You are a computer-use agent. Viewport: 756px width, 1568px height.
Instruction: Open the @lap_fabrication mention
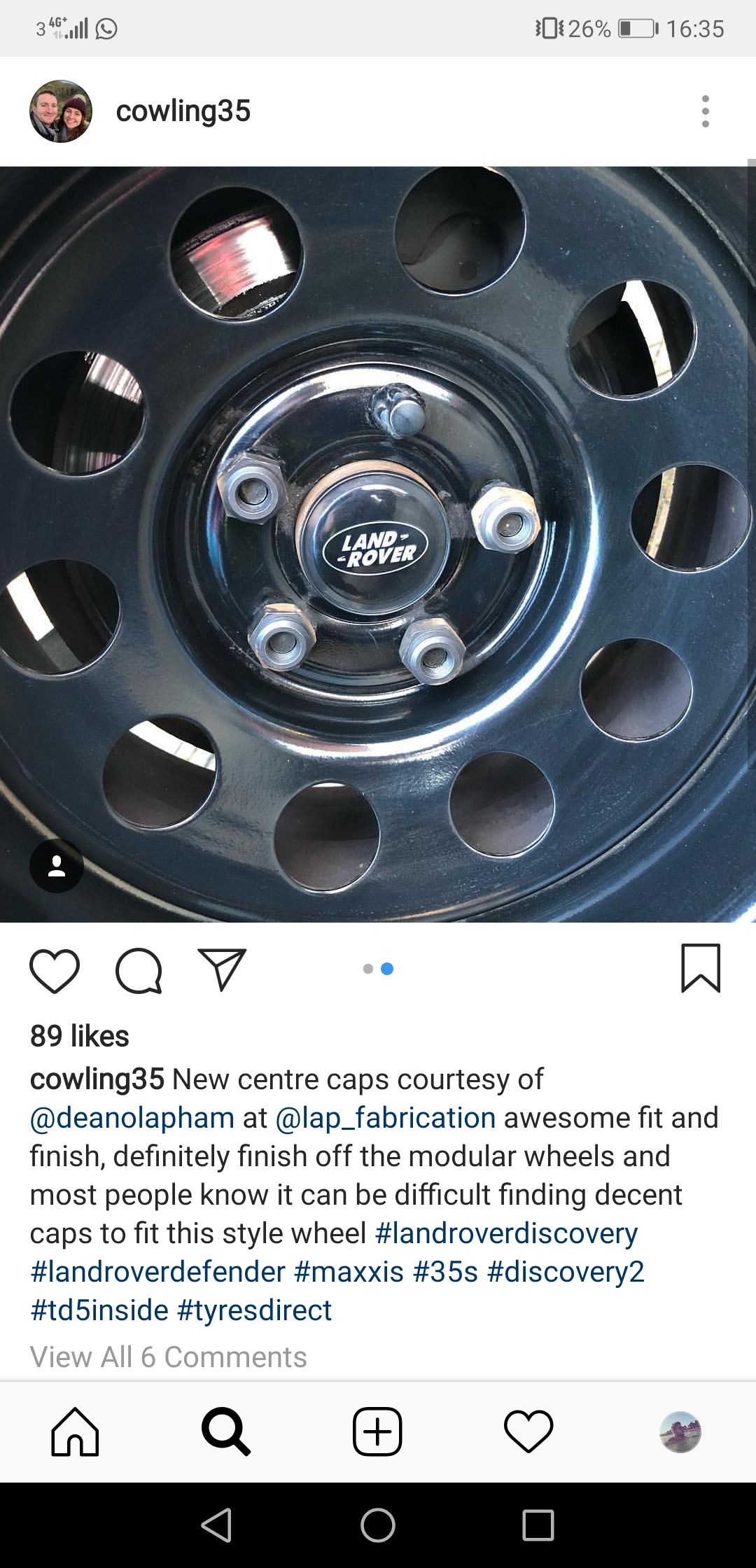(385, 1118)
